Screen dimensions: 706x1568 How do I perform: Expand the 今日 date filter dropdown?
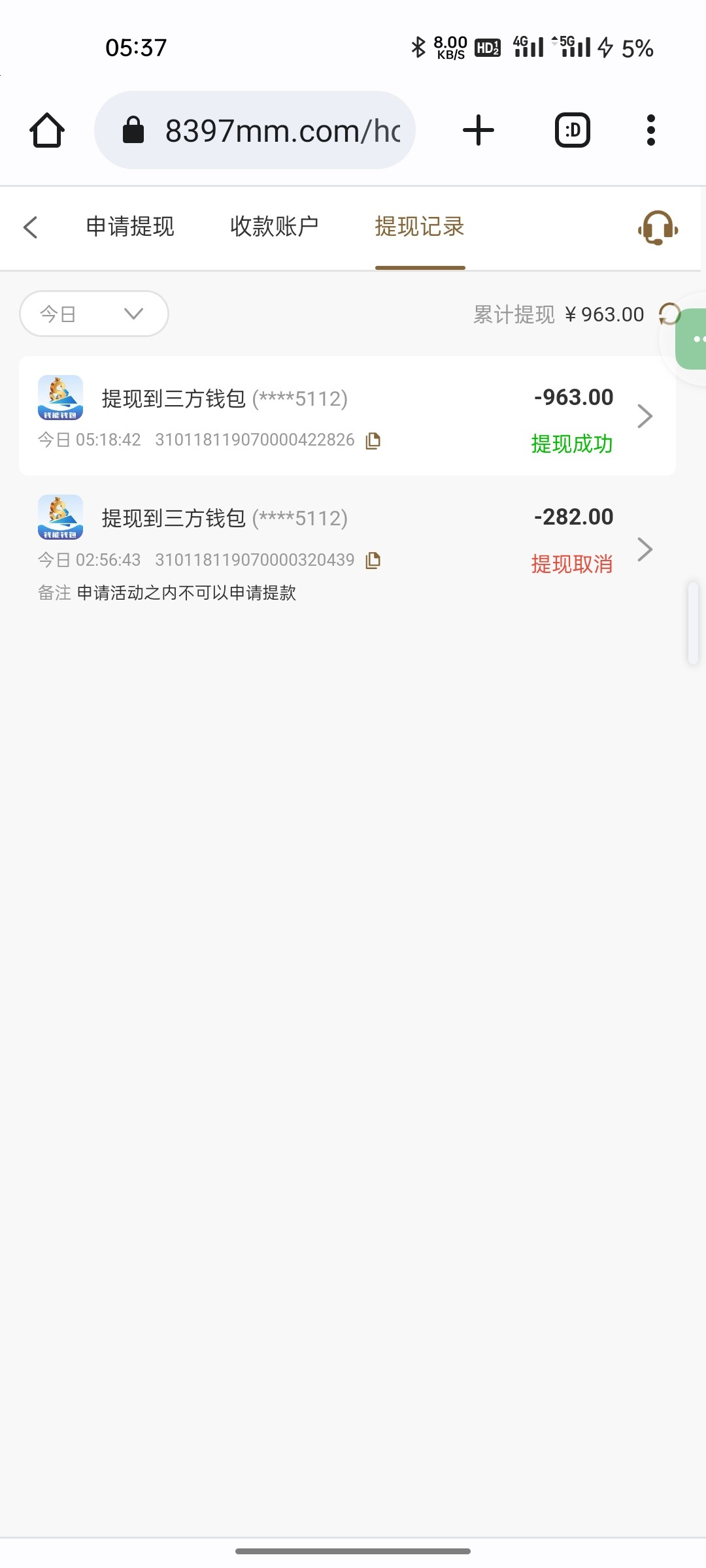pos(94,314)
